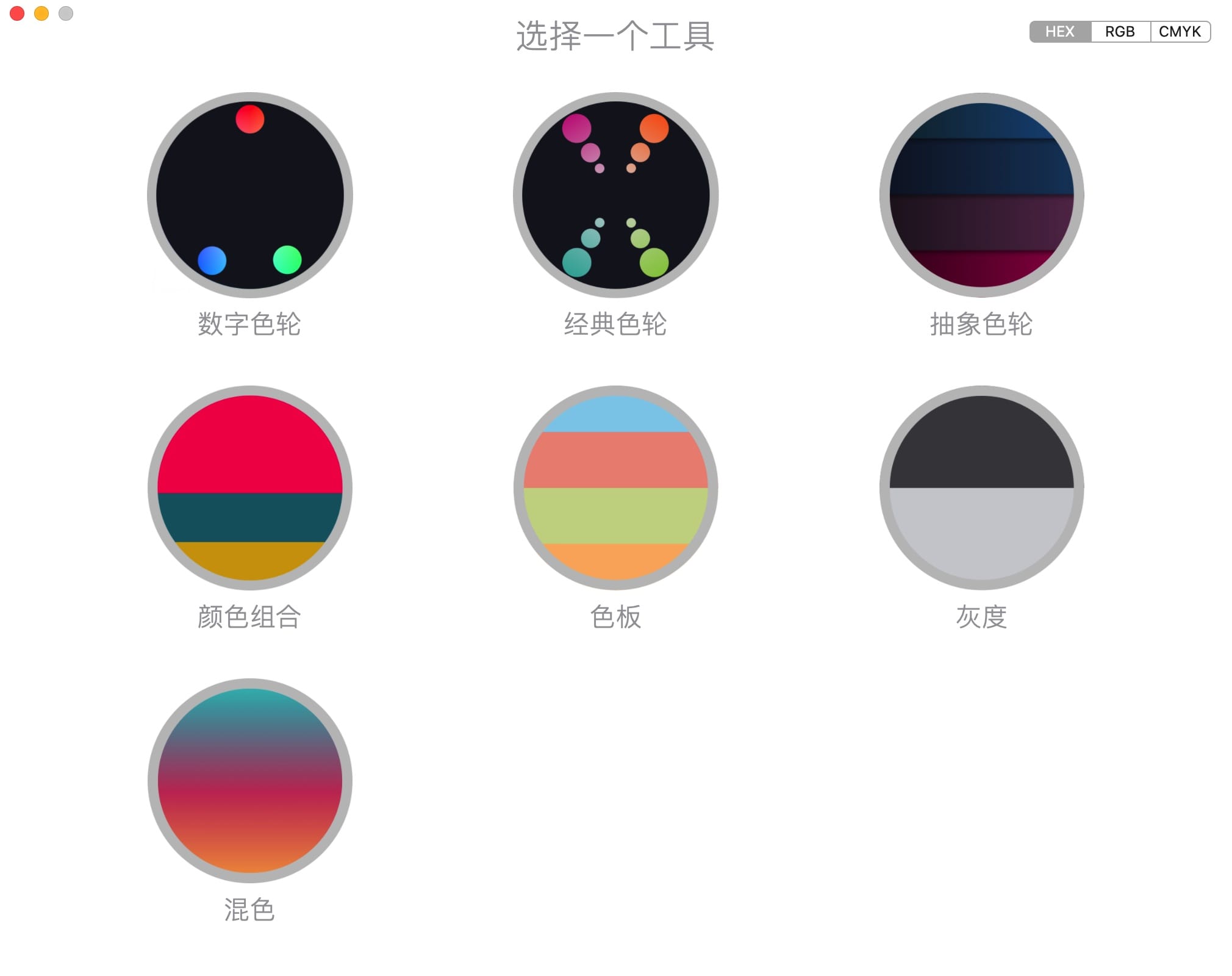
Task: Switch color format to HEX
Action: pyautogui.click(x=1059, y=32)
